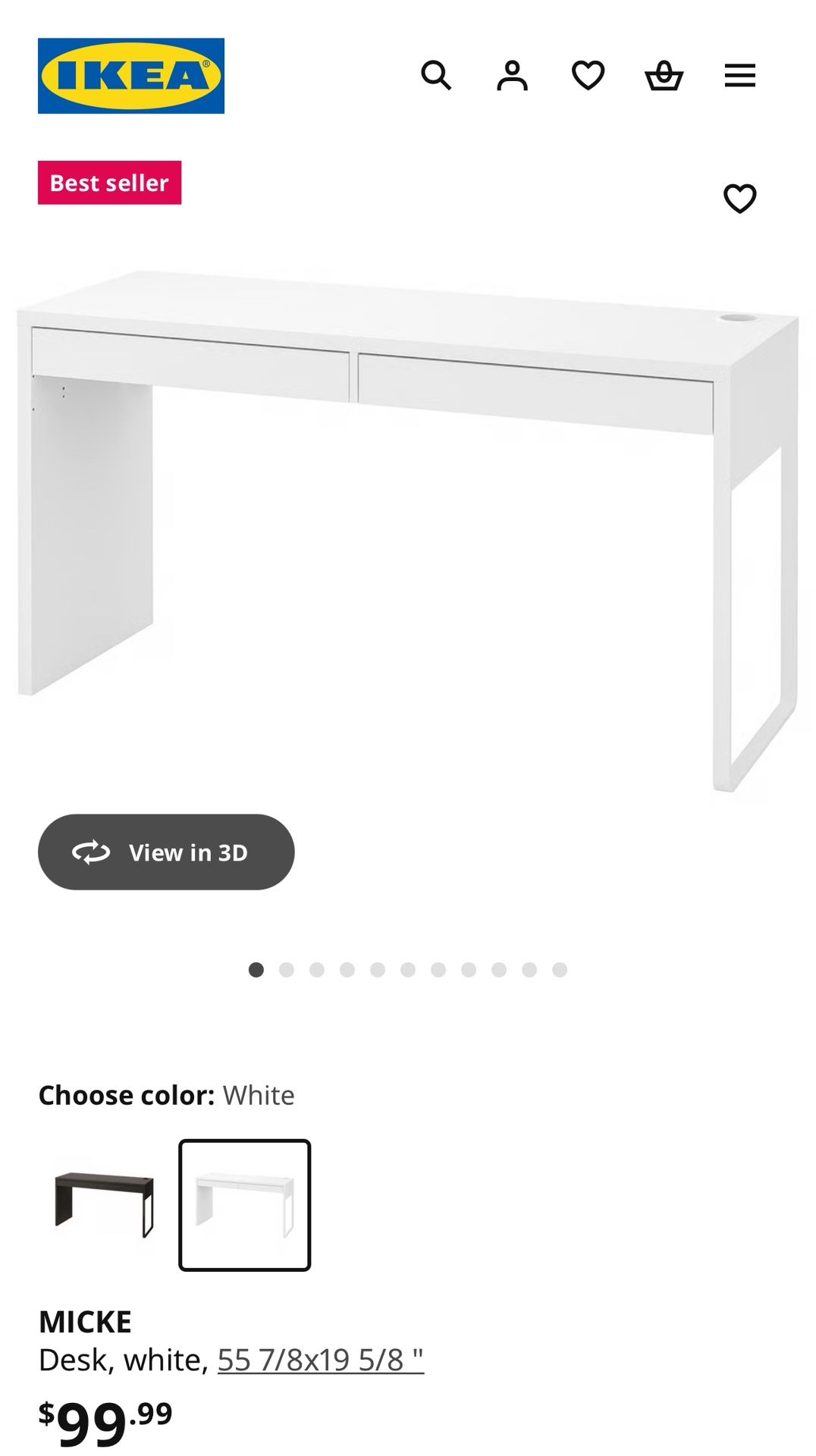The width and height of the screenshot is (816, 1456).
Task: Select the white color option
Action: [244, 1205]
